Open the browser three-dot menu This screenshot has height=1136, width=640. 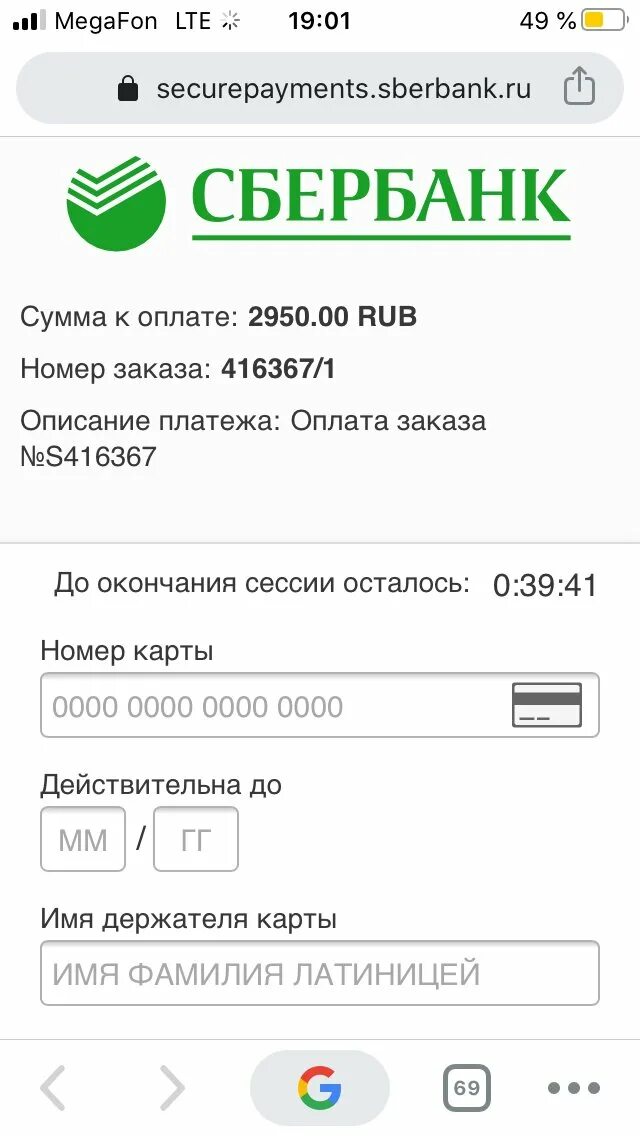coord(574,1087)
